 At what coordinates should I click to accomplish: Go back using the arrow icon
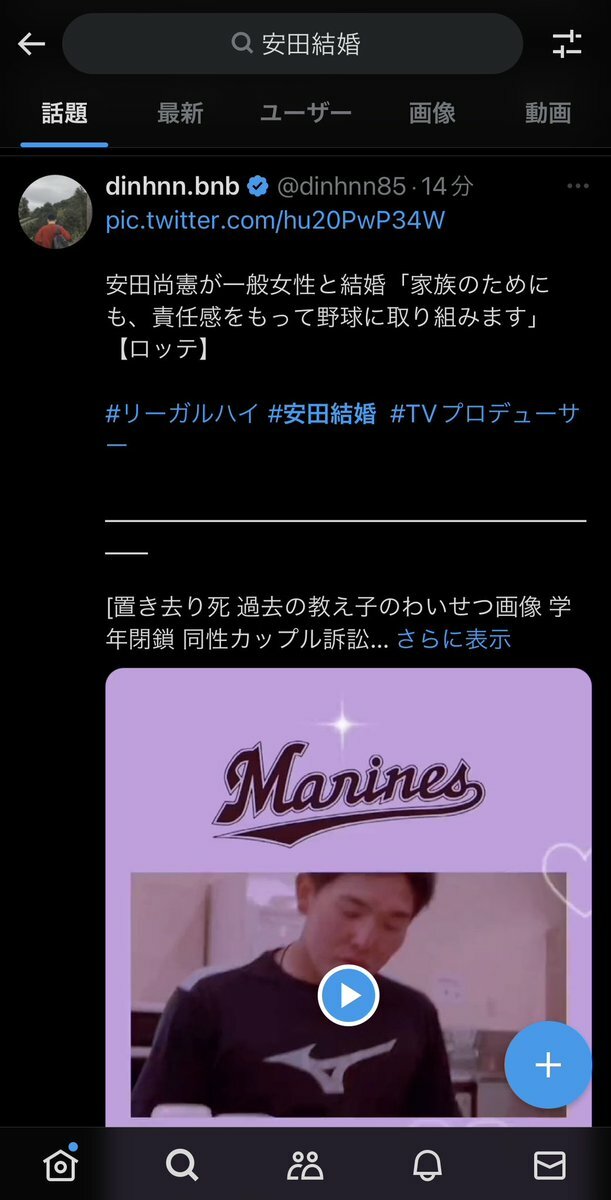(x=32, y=44)
